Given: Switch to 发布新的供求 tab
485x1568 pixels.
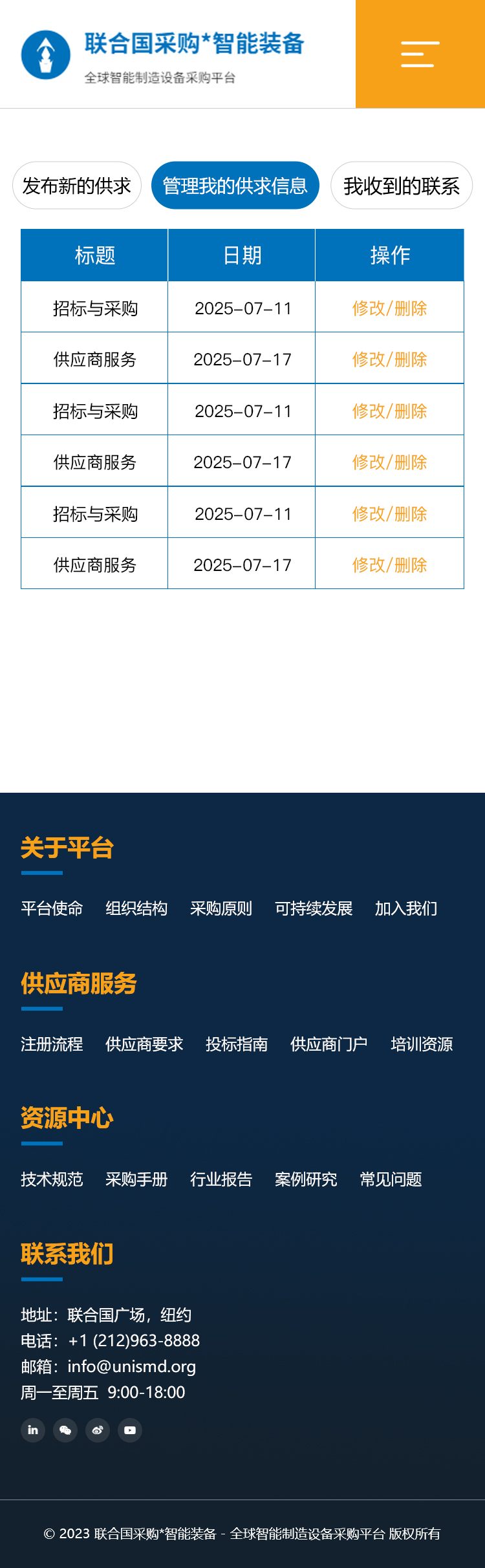Looking at the screenshot, I should pyautogui.click(x=77, y=186).
